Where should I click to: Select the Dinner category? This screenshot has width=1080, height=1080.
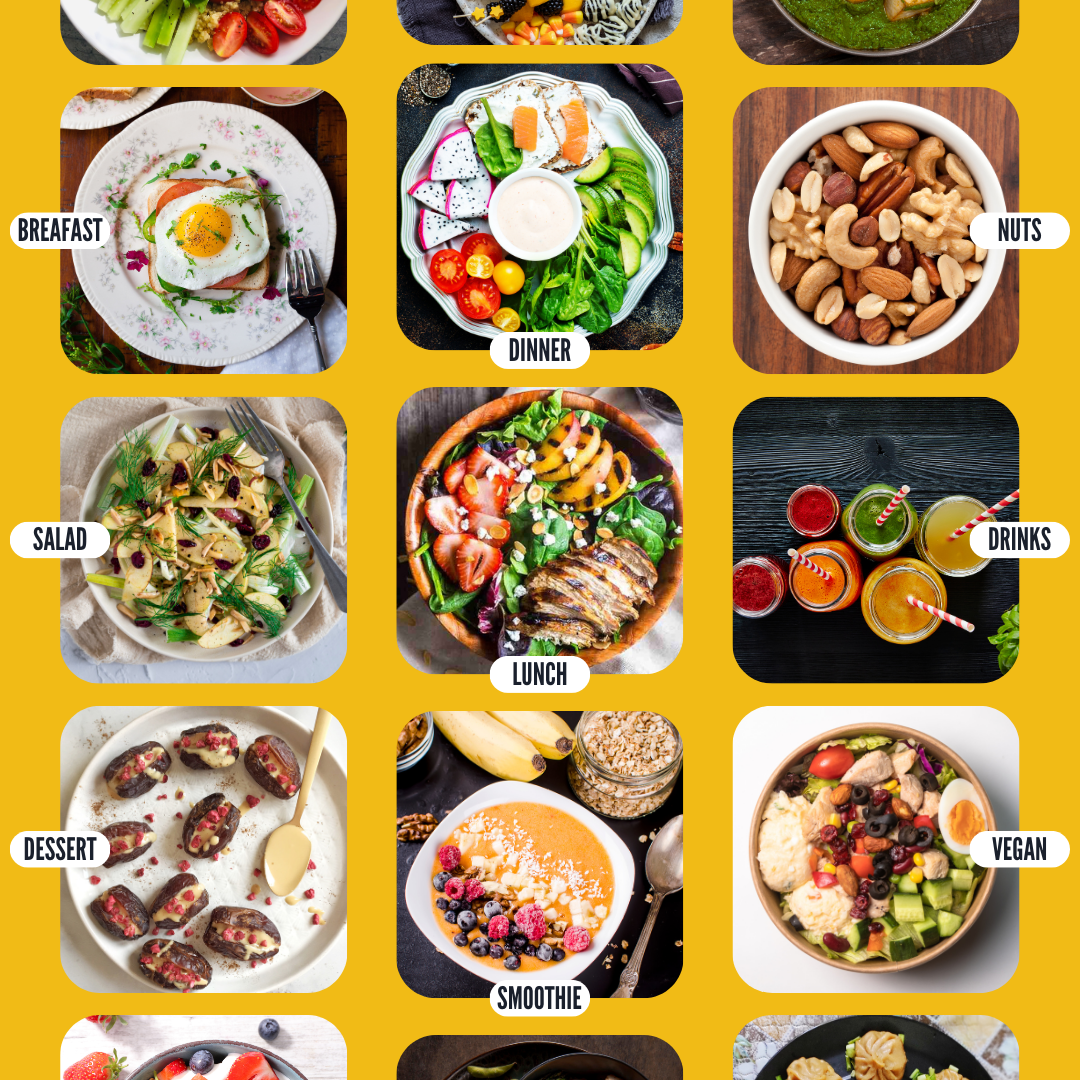point(539,207)
